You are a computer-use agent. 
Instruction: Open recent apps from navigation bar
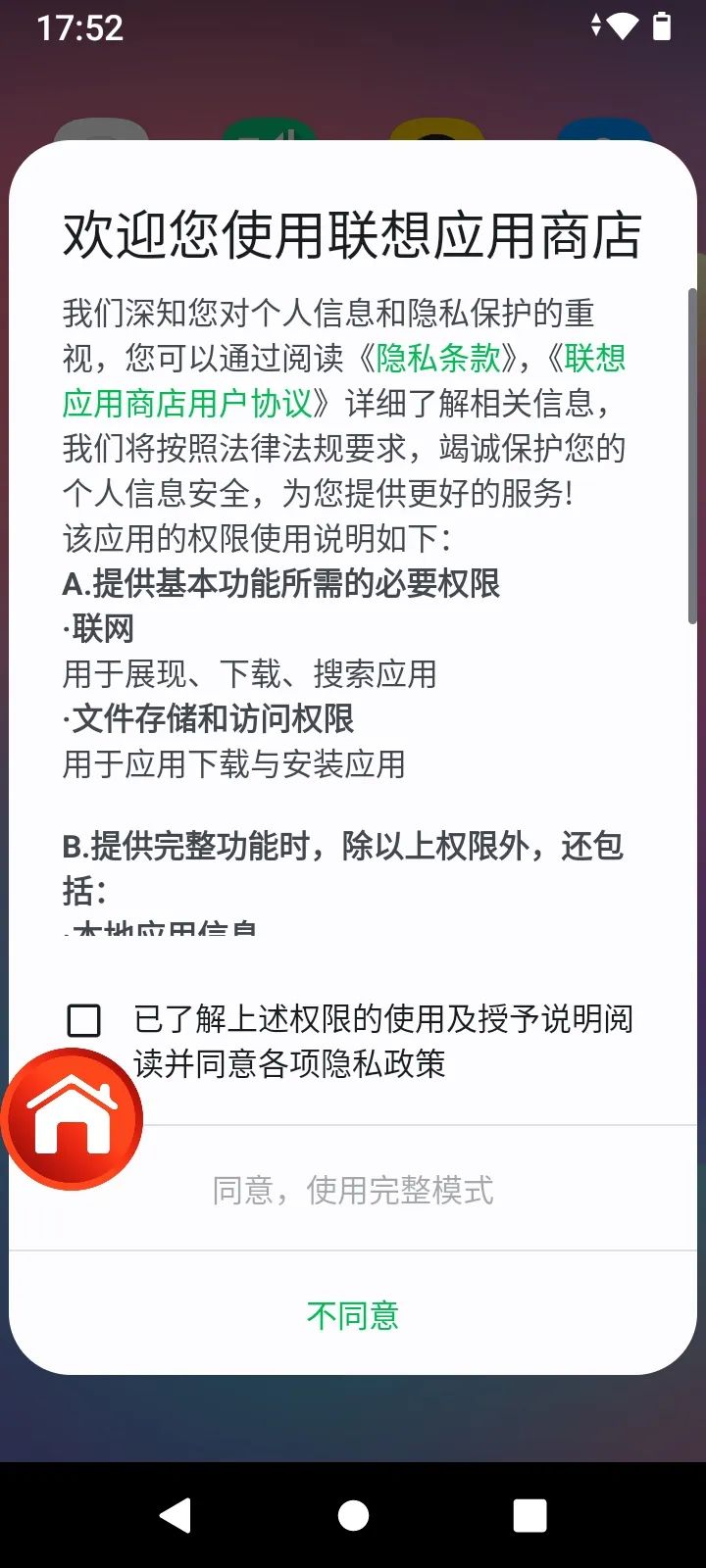pos(529,1515)
